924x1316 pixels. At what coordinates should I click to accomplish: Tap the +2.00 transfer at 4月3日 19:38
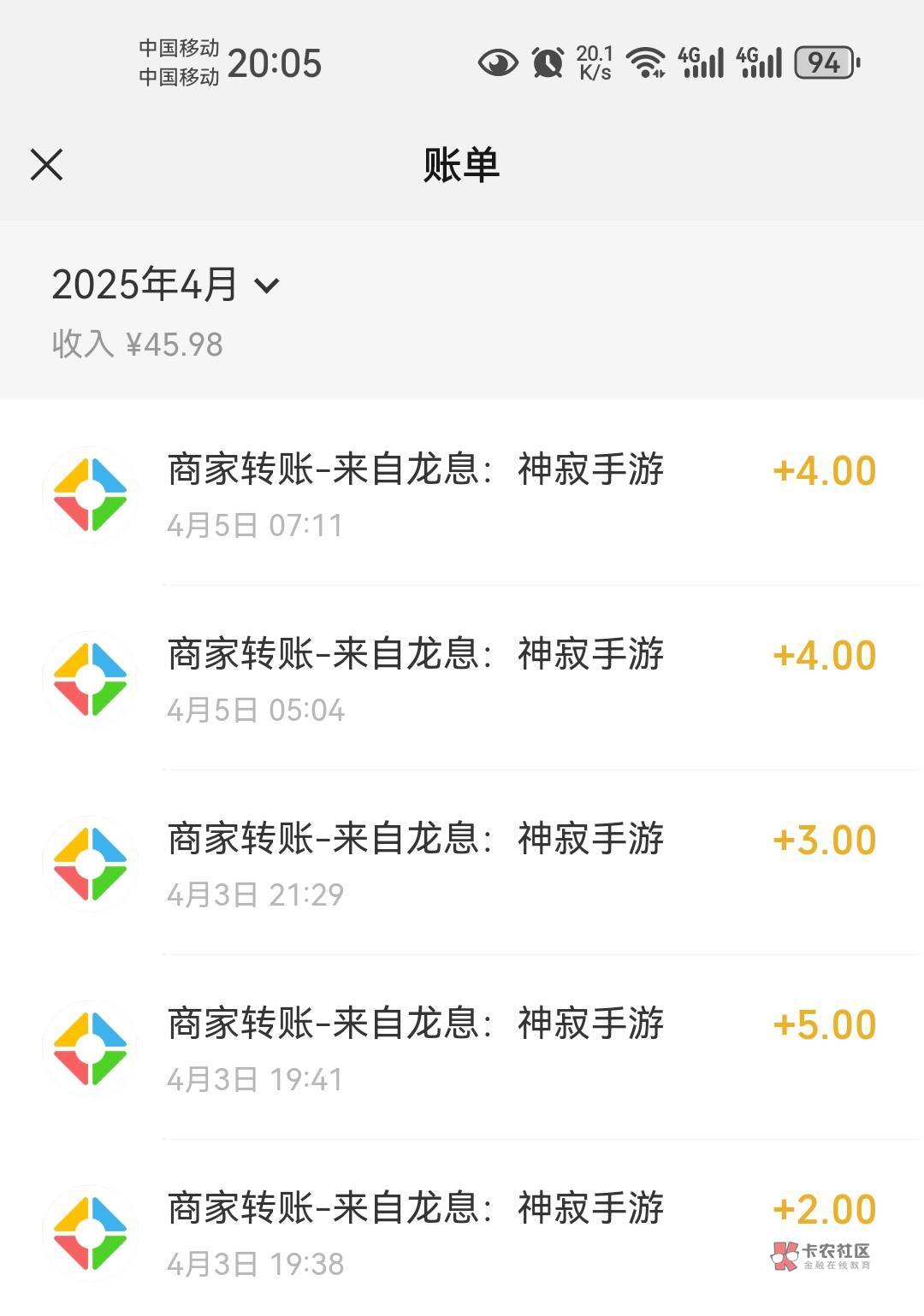[462, 1231]
